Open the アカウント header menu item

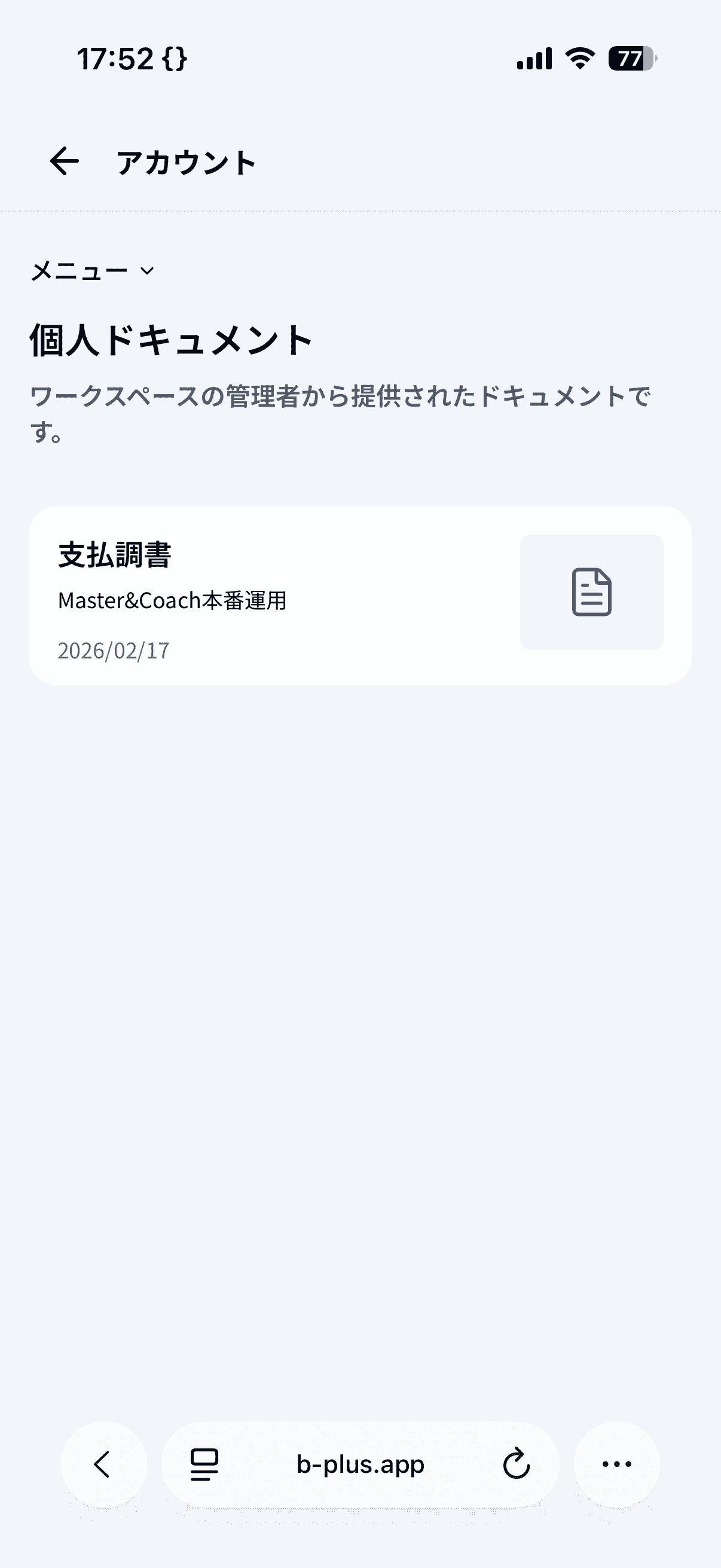click(186, 161)
